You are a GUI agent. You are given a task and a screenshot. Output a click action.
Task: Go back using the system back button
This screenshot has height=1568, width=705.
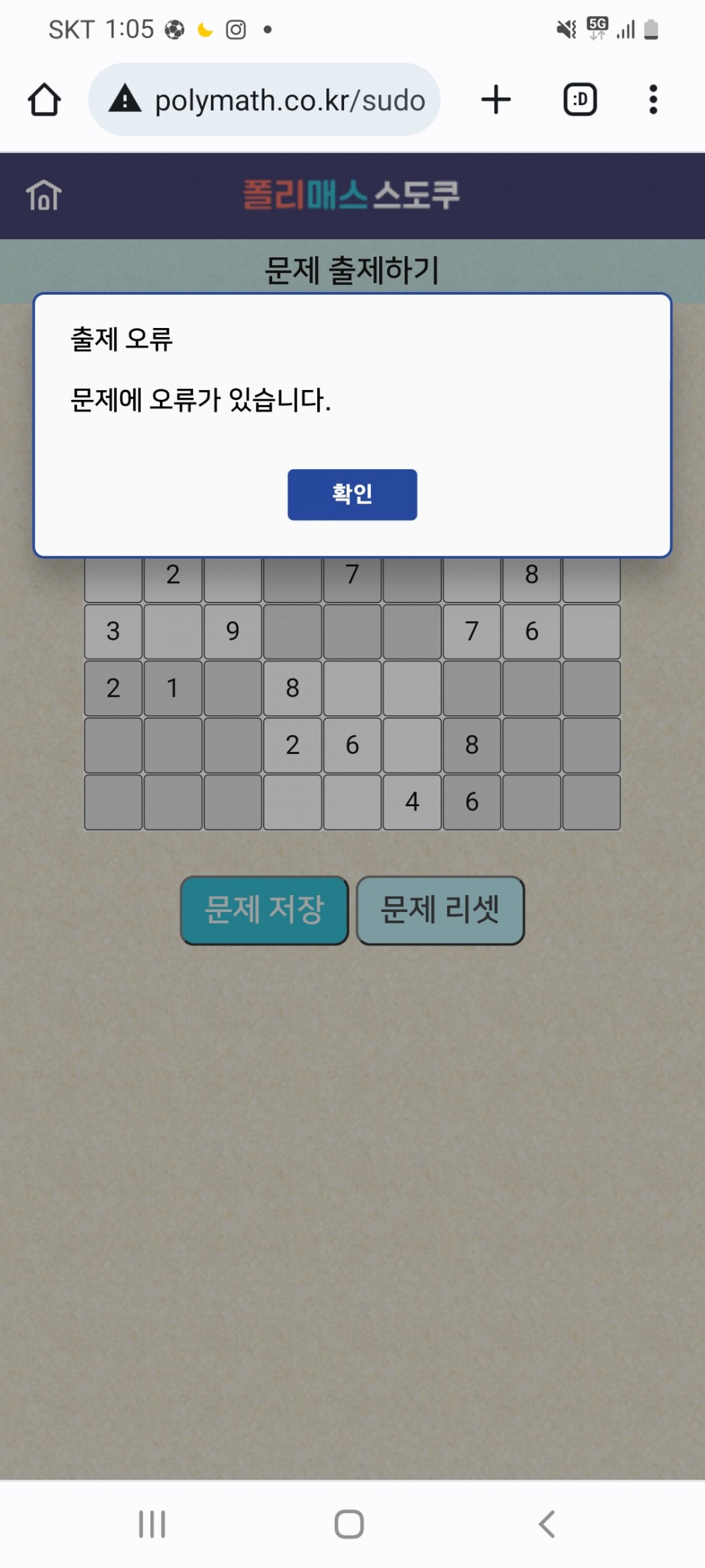pyautogui.click(x=547, y=1524)
